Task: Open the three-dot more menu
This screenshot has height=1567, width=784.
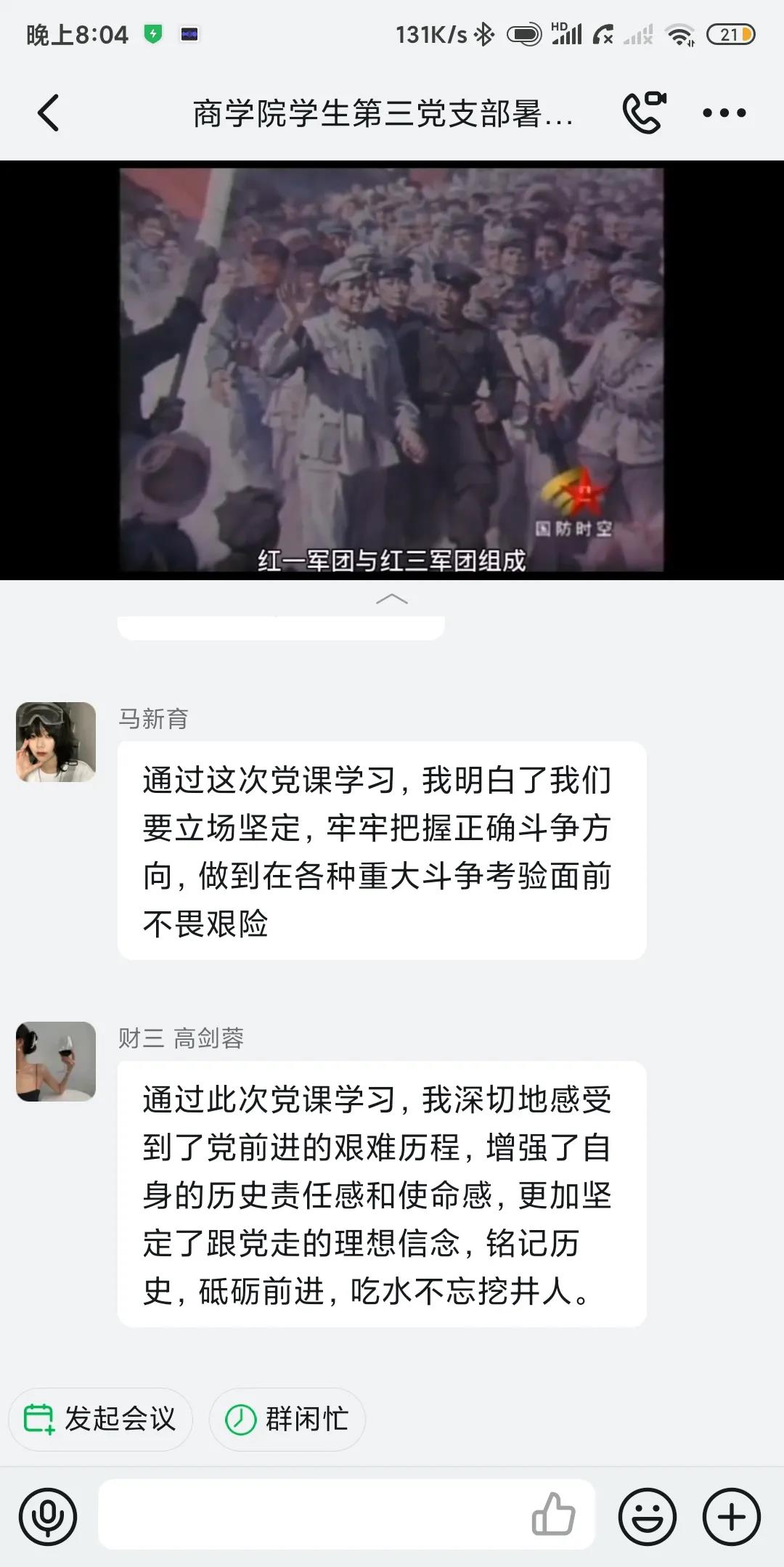Action: click(724, 113)
